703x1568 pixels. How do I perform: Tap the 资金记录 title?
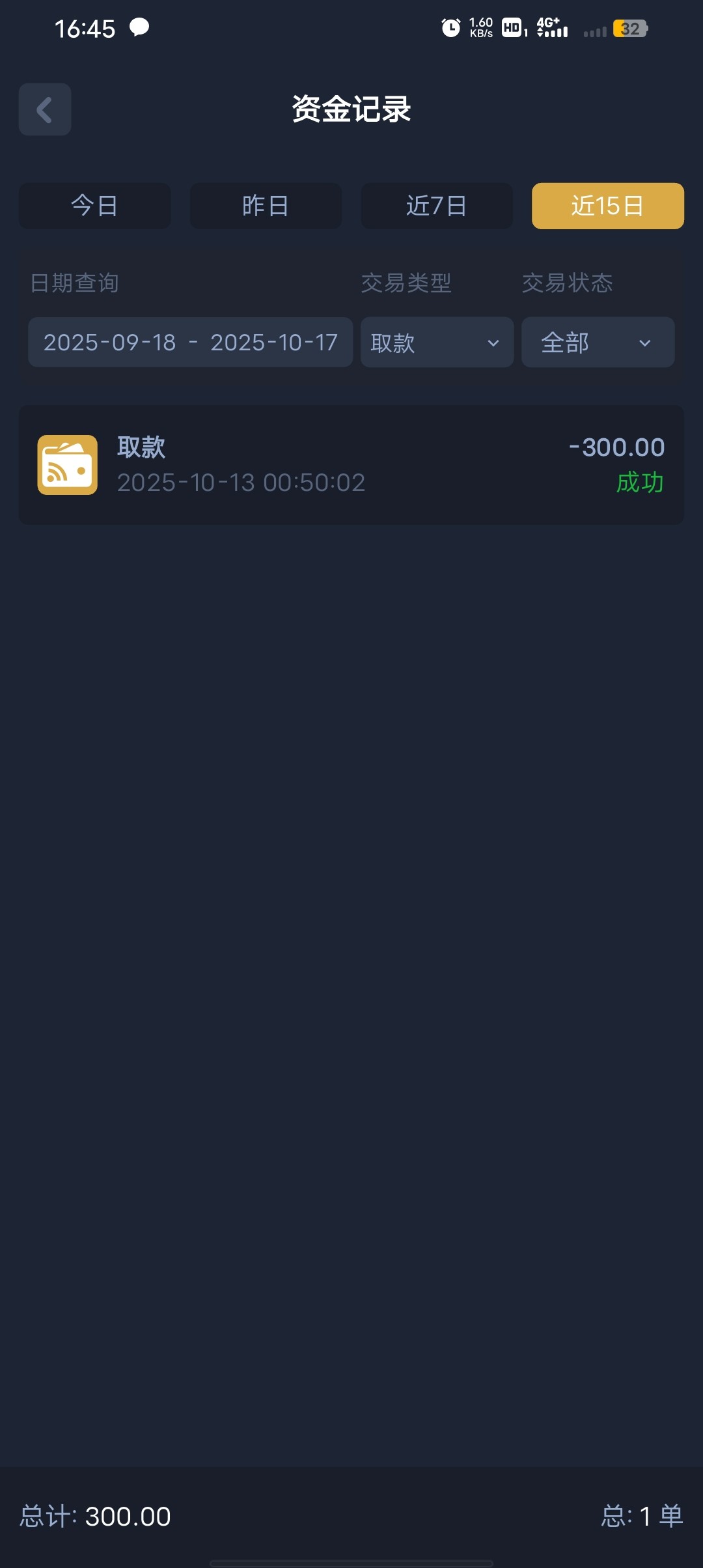pos(351,109)
